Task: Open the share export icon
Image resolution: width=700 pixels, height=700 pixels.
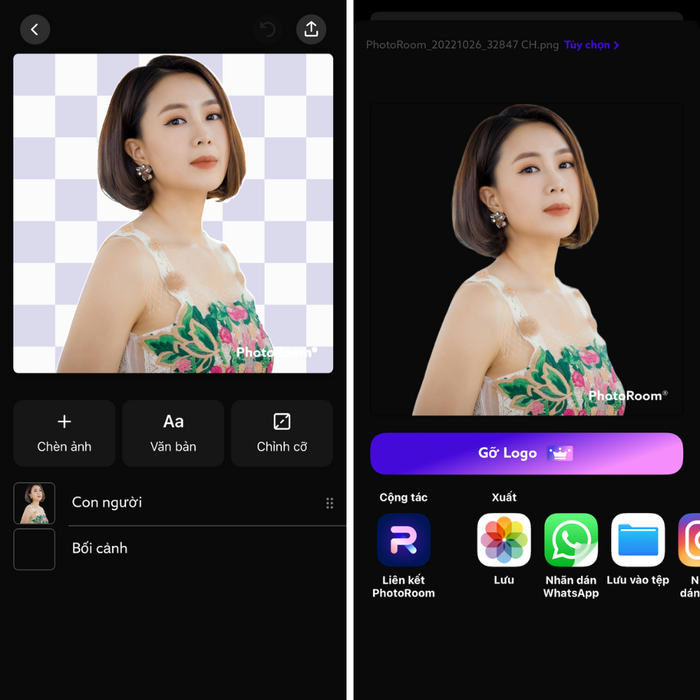Action: 311,29
